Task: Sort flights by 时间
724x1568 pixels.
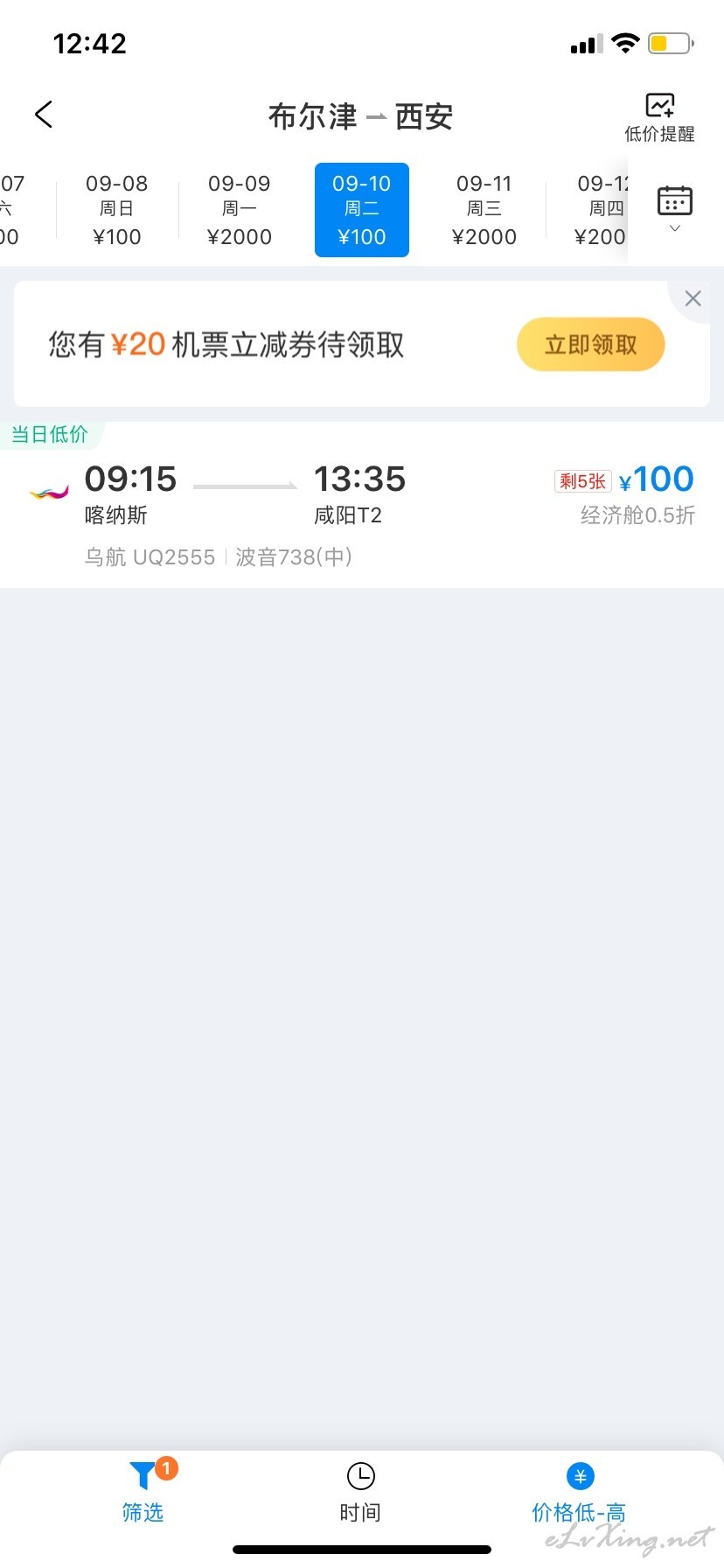Action: click(x=360, y=1492)
